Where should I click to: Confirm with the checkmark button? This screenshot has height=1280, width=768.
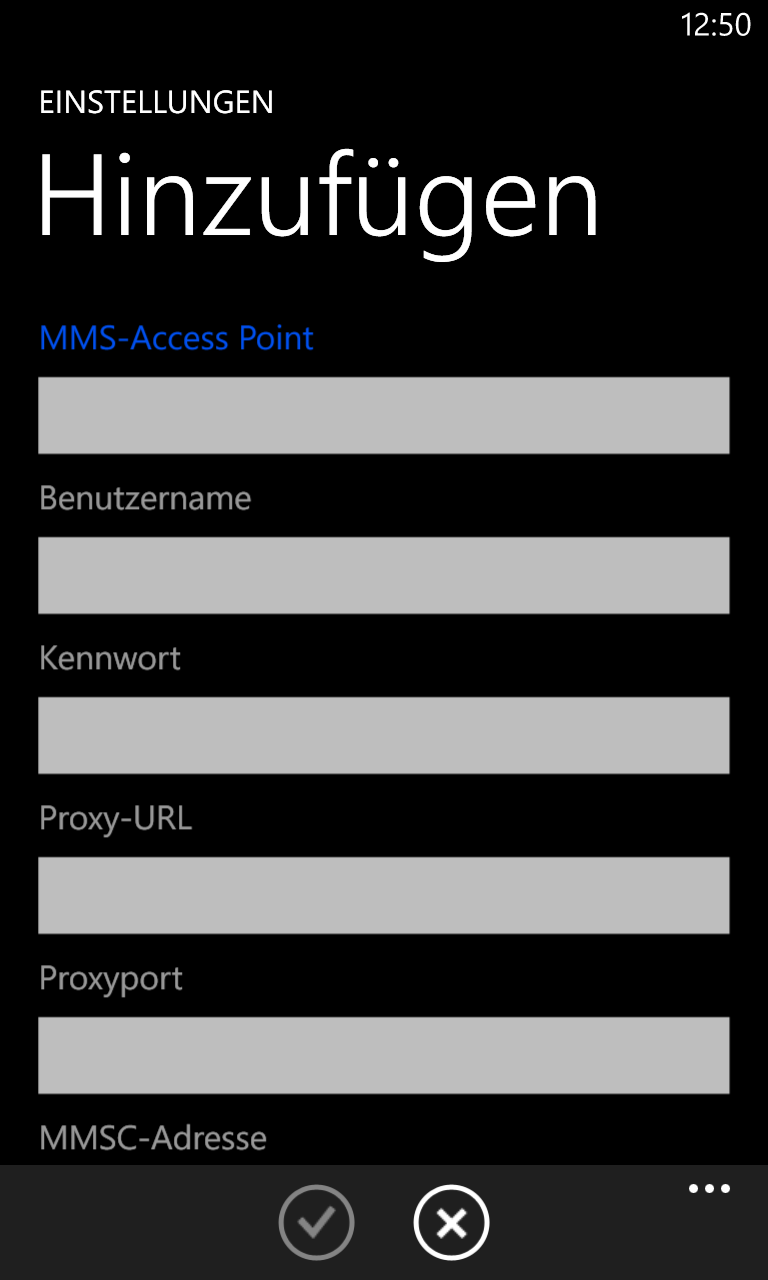coord(316,1222)
